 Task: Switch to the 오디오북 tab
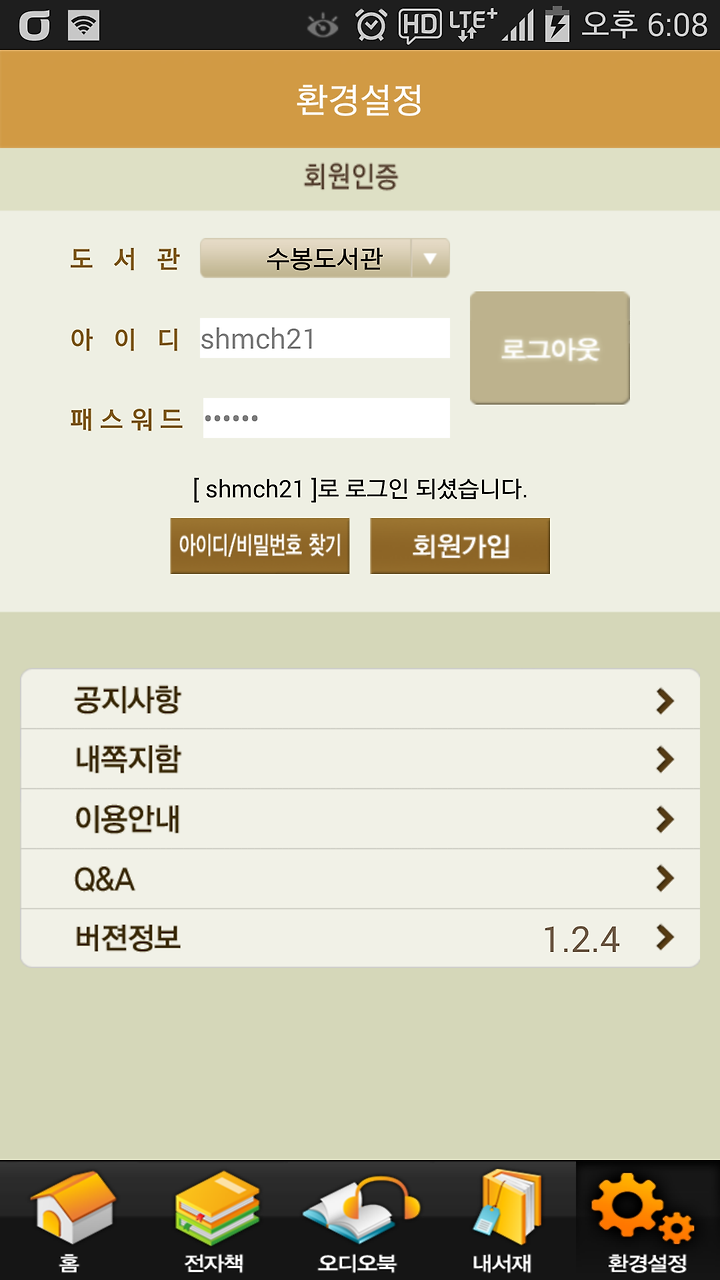point(360,1221)
